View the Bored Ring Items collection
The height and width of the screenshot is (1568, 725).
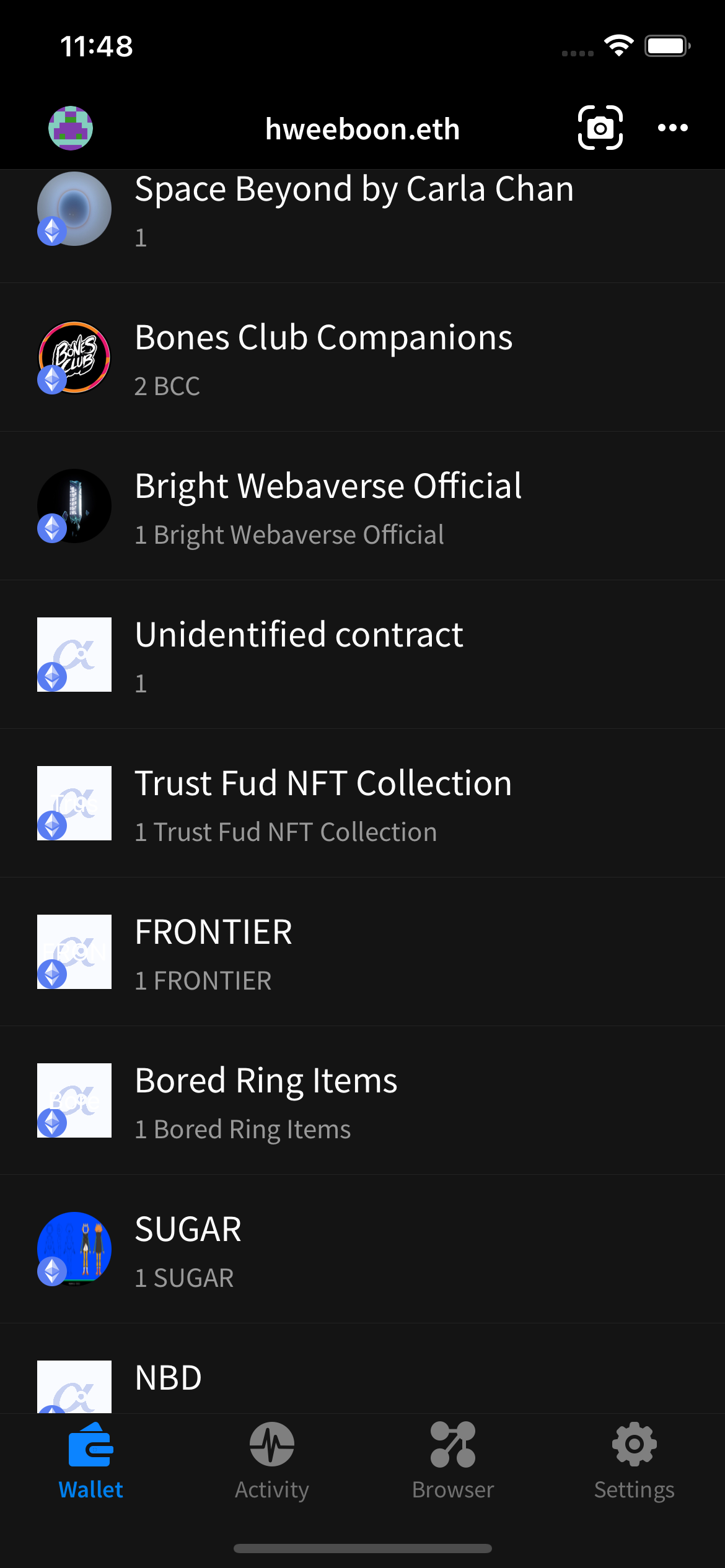[x=362, y=1101]
